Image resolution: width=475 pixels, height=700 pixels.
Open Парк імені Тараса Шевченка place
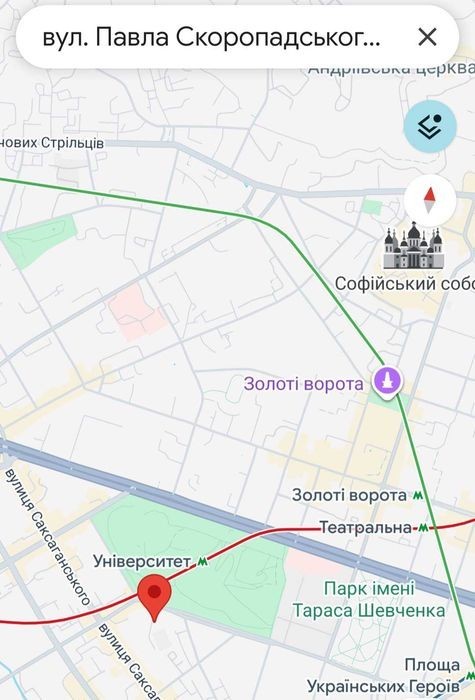(369, 599)
